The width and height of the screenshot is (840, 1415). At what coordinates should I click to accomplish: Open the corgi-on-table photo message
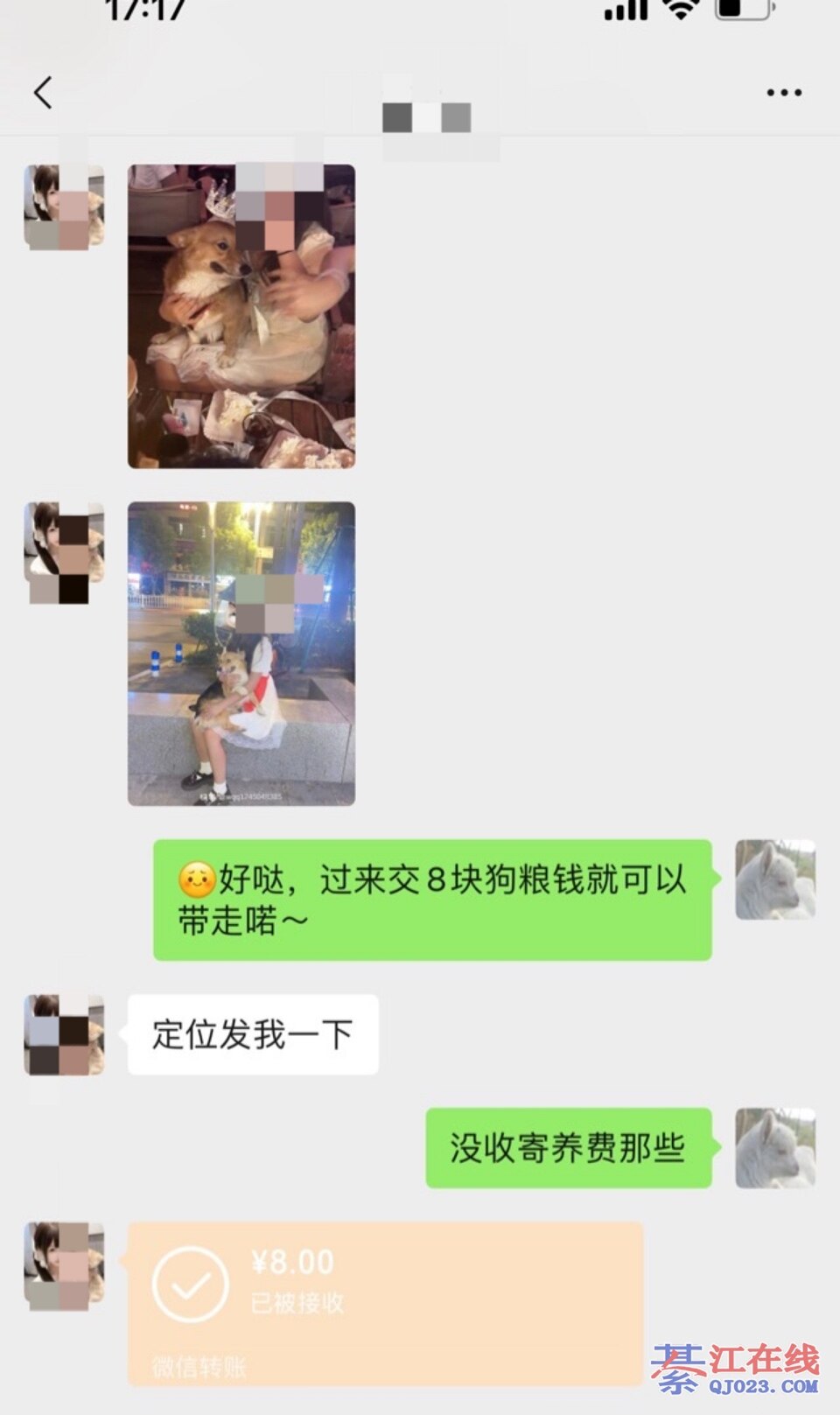pyautogui.click(x=241, y=317)
